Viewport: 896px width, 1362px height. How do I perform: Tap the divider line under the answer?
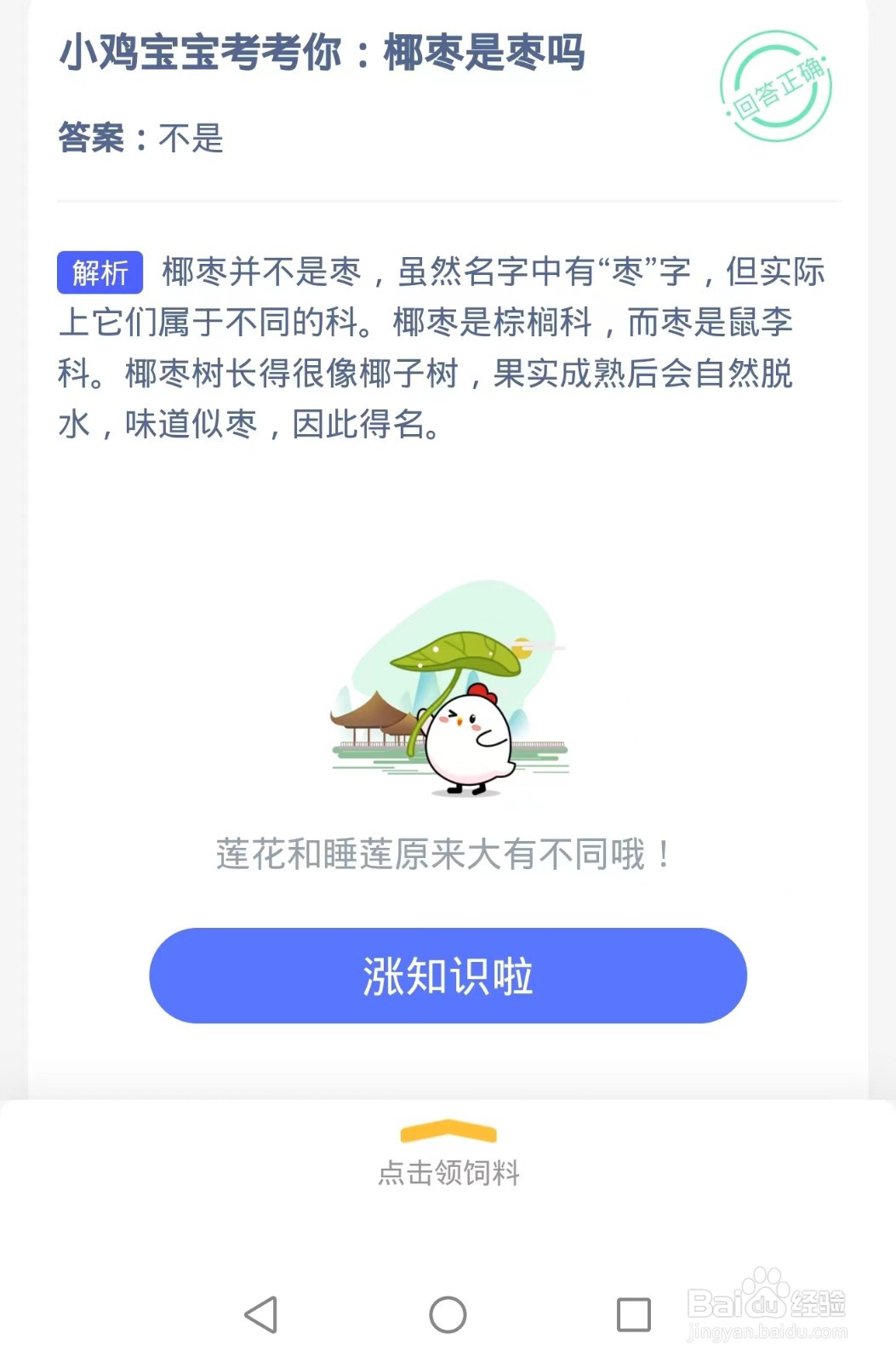[448, 201]
